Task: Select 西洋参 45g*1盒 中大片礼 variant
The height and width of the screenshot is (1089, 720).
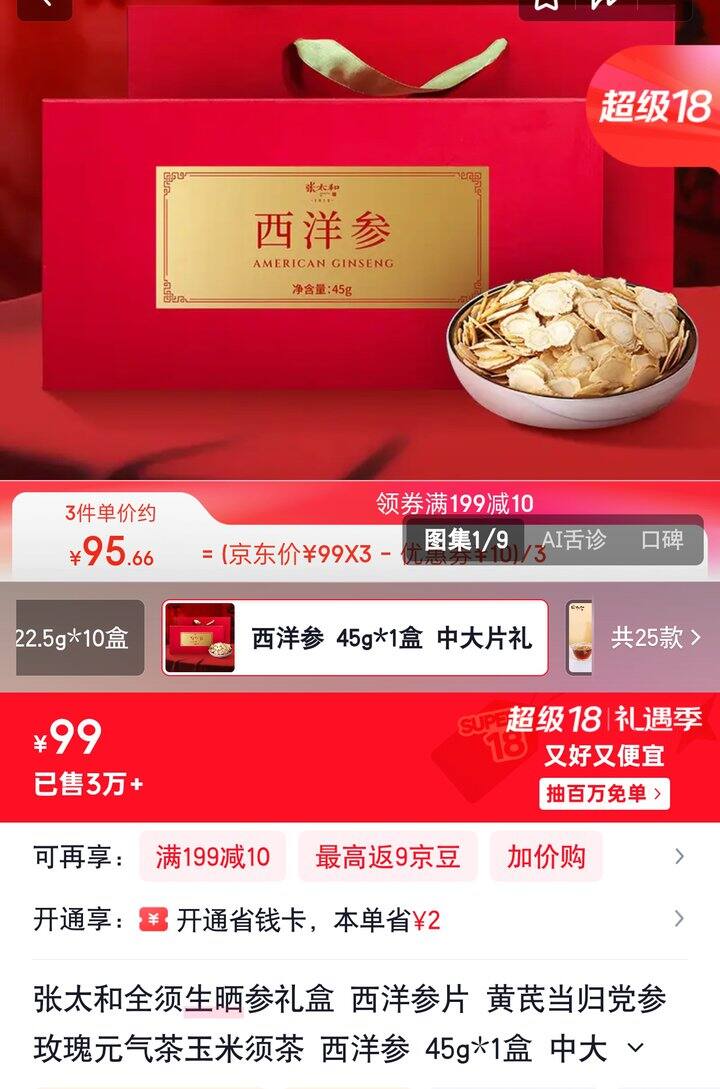Action: 355,638
